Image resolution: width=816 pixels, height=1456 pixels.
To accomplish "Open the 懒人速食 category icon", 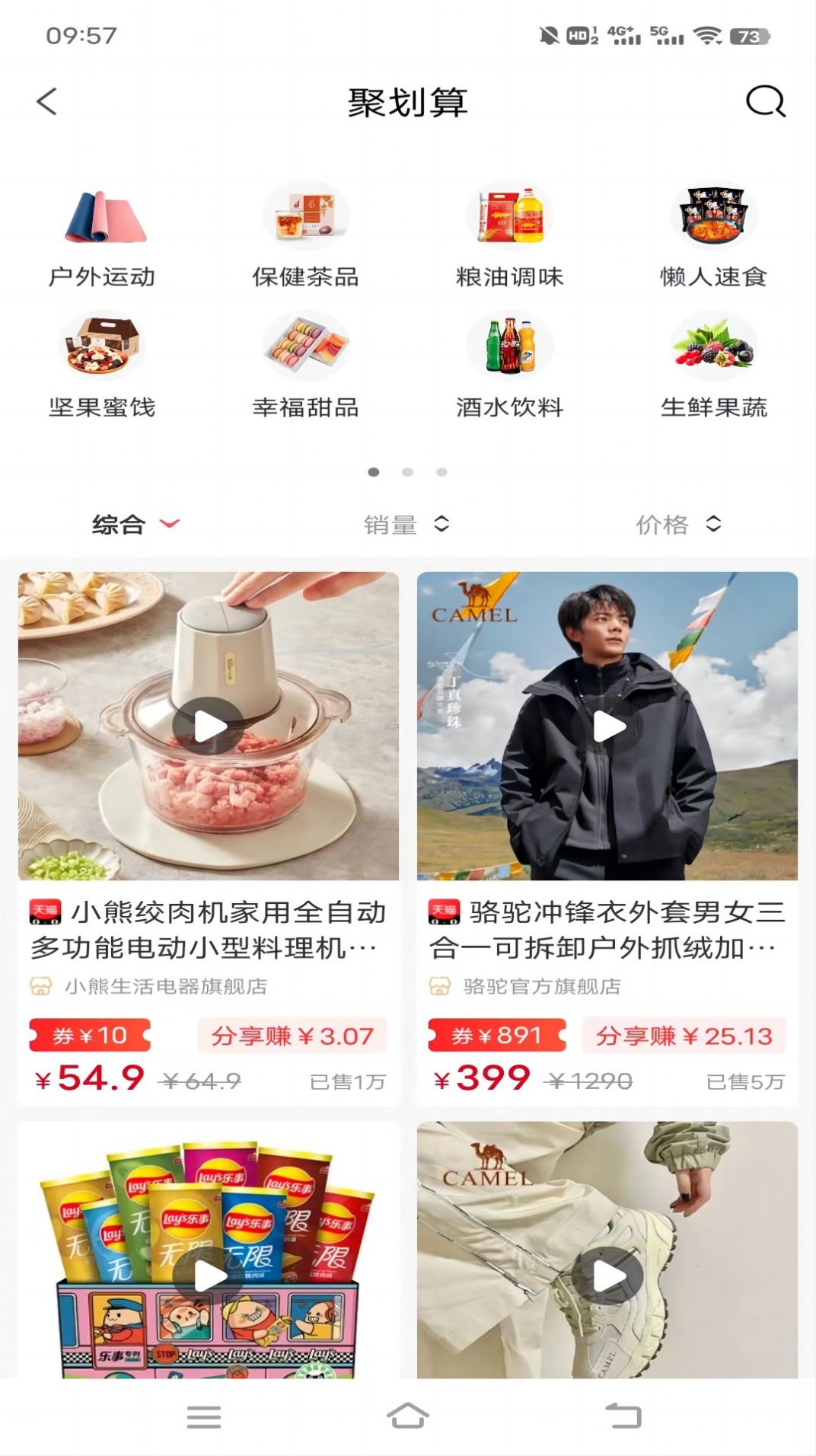I will (714, 216).
